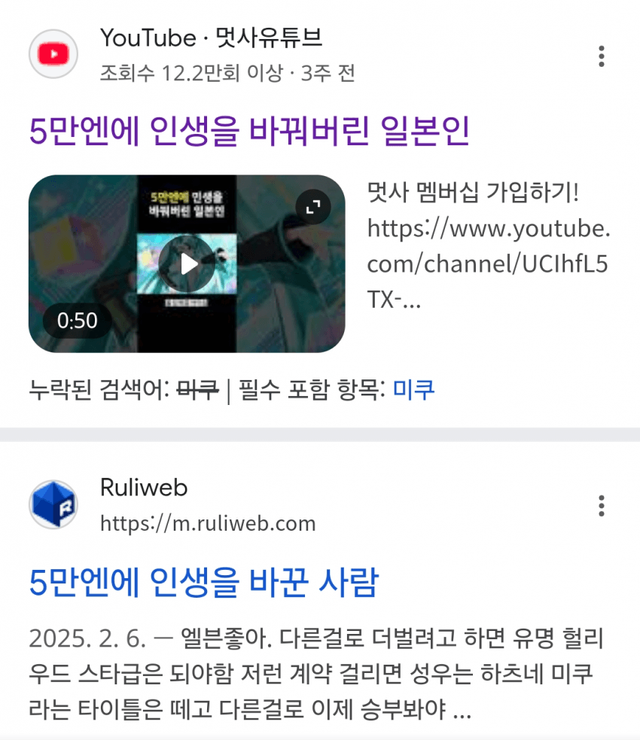Screen dimensions: 640x740
Task: Open the overflow menu for the YouTube result
Action: (601, 56)
